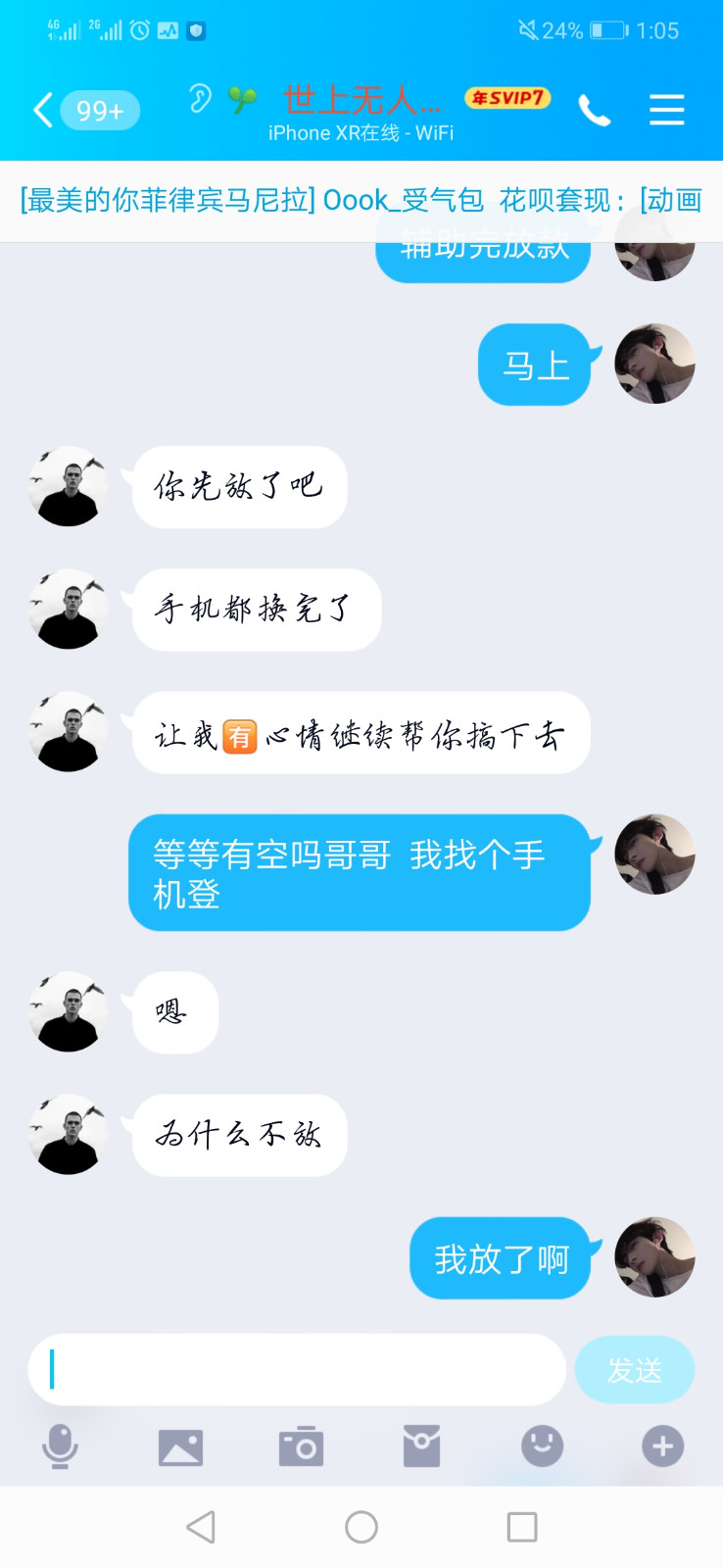The width and height of the screenshot is (723, 1568).
Task: Expand more options with the plus icon
Action: [663, 1446]
